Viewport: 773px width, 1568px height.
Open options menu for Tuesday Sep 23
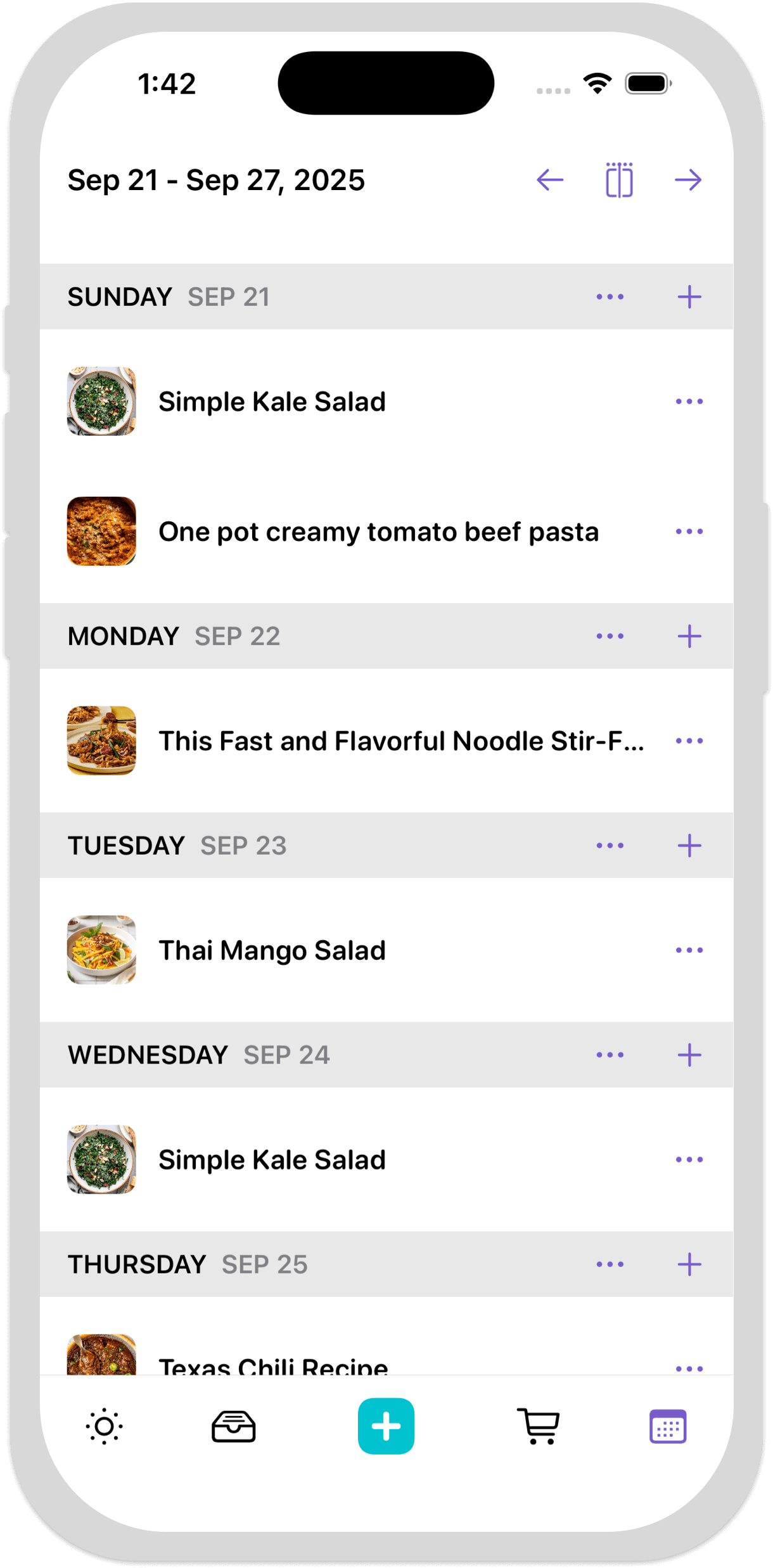coord(609,845)
